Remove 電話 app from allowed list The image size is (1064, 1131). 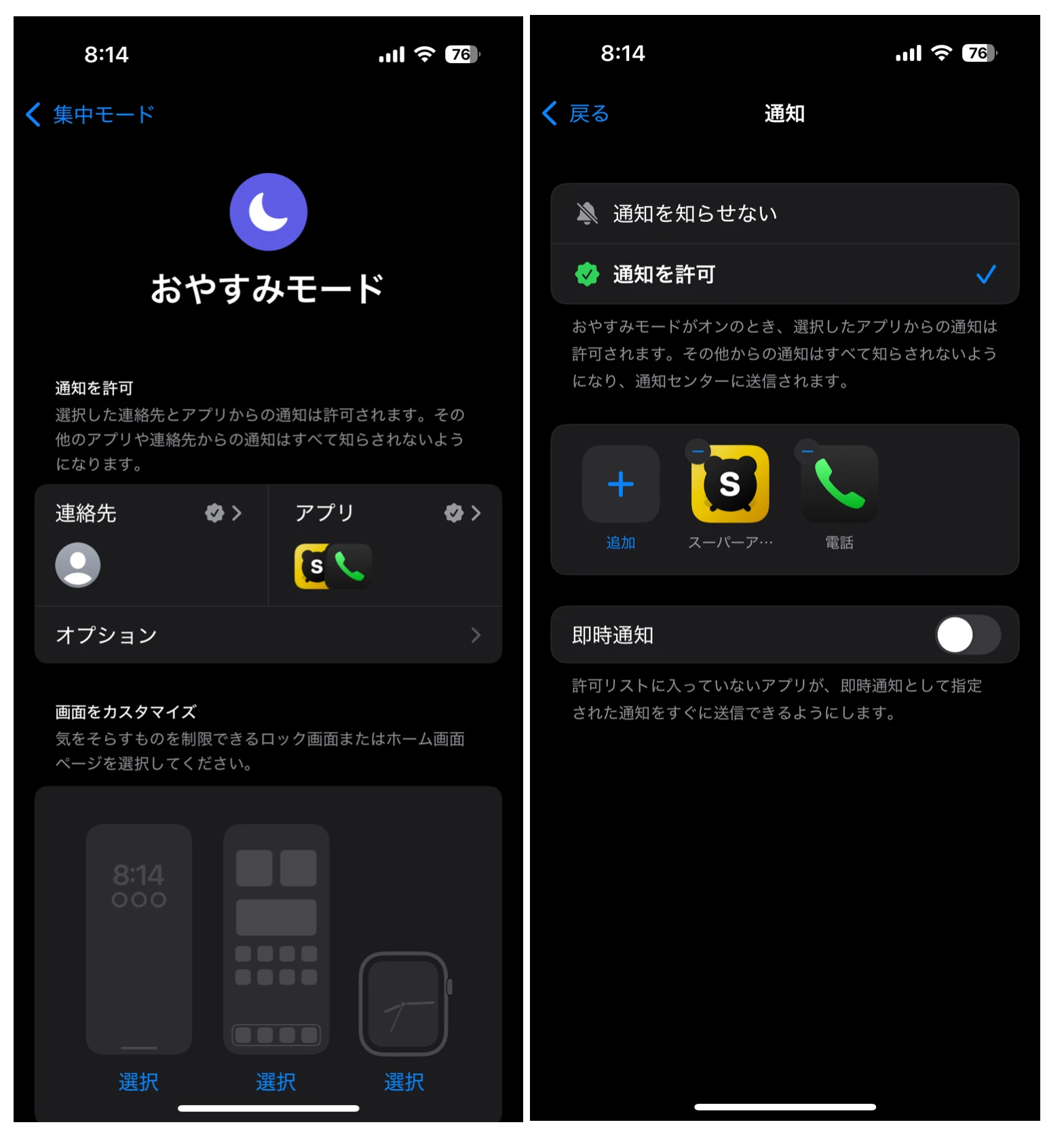point(807,451)
